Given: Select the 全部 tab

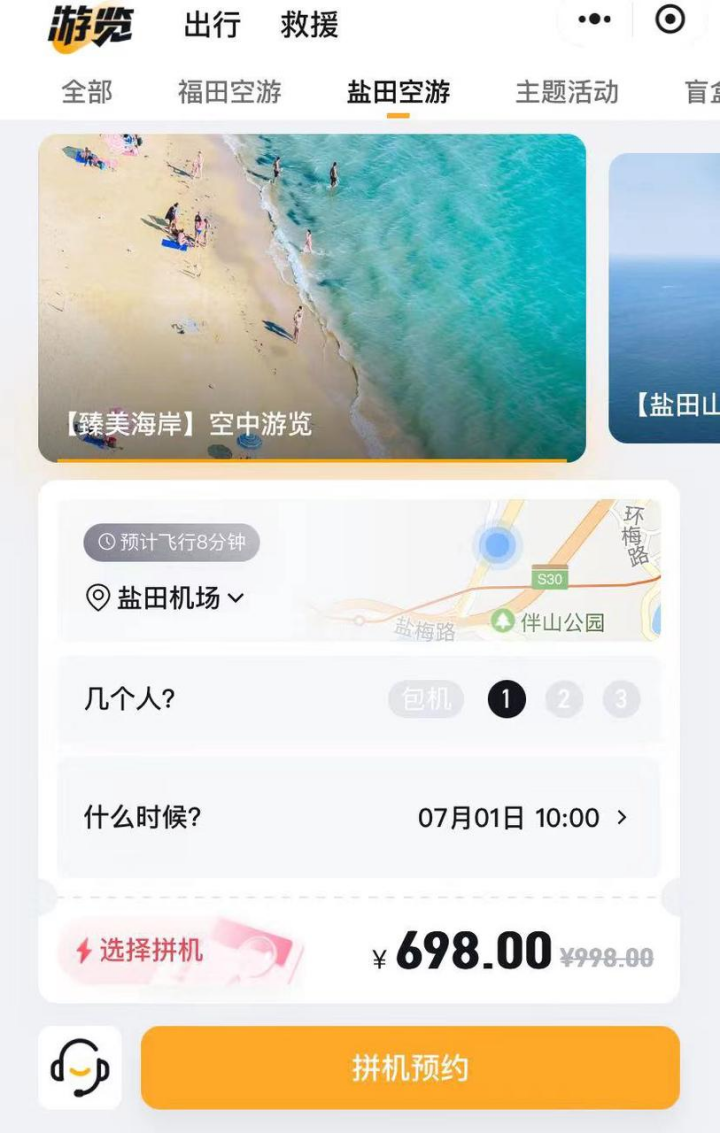Looking at the screenshot, I should pos(87,92).
